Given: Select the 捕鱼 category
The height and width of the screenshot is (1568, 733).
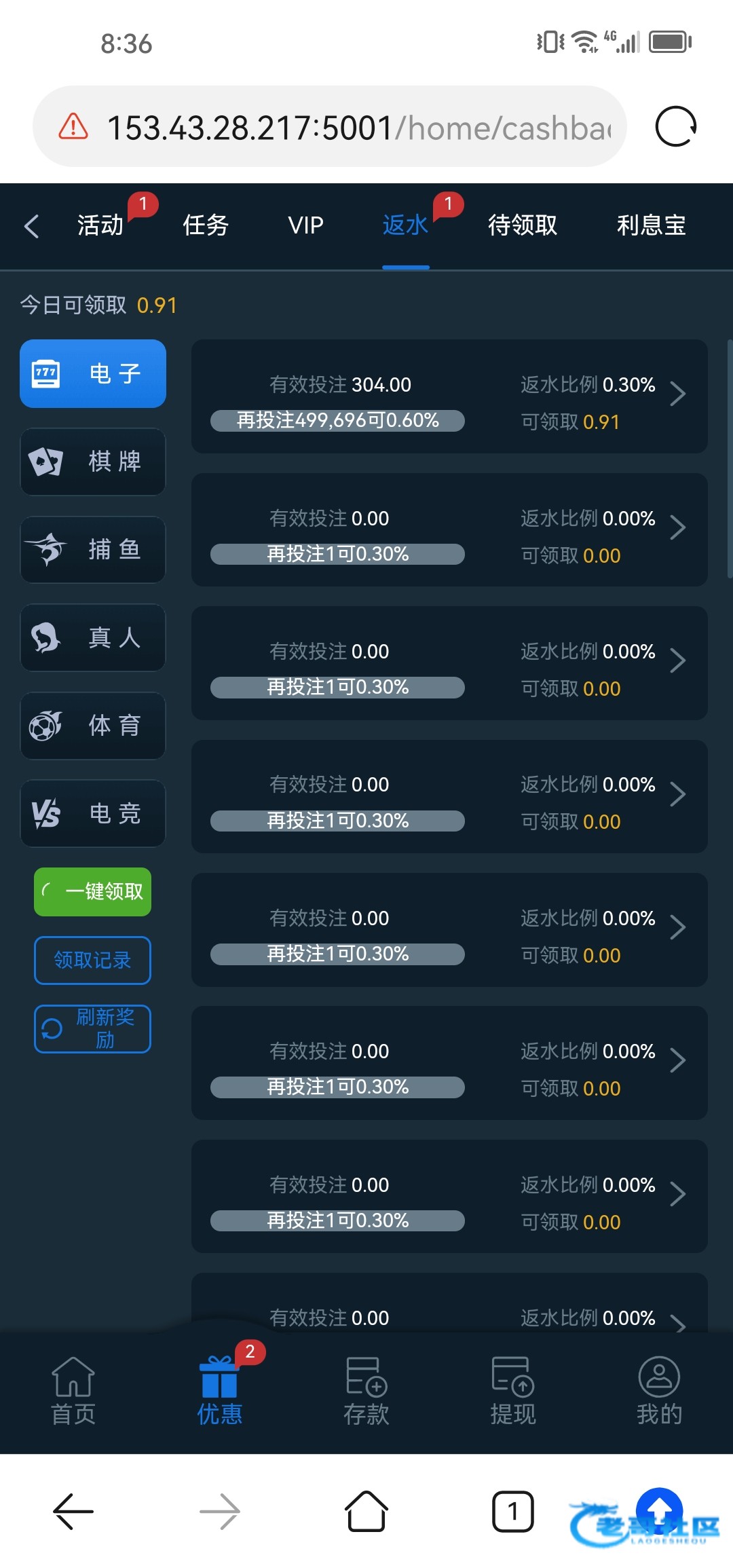Looking at the screenshot, I should (93, 549).
